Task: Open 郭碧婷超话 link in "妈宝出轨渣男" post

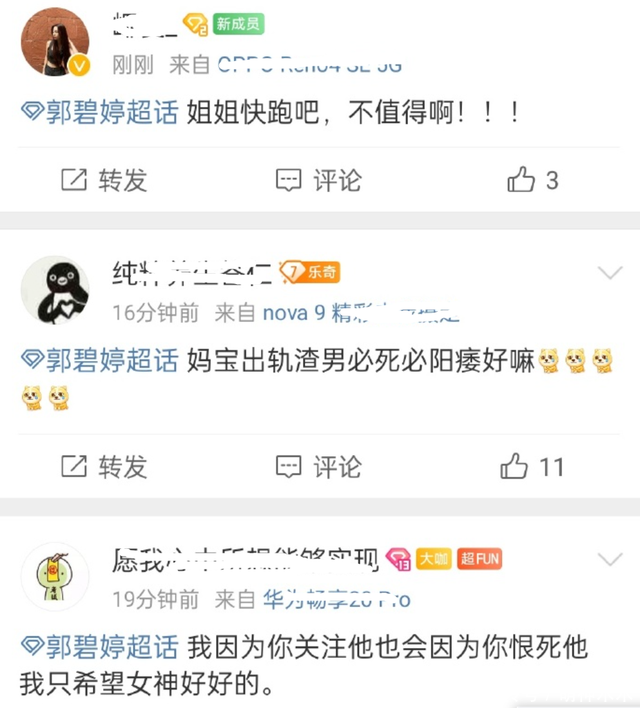Action: (x=100, y=361)
